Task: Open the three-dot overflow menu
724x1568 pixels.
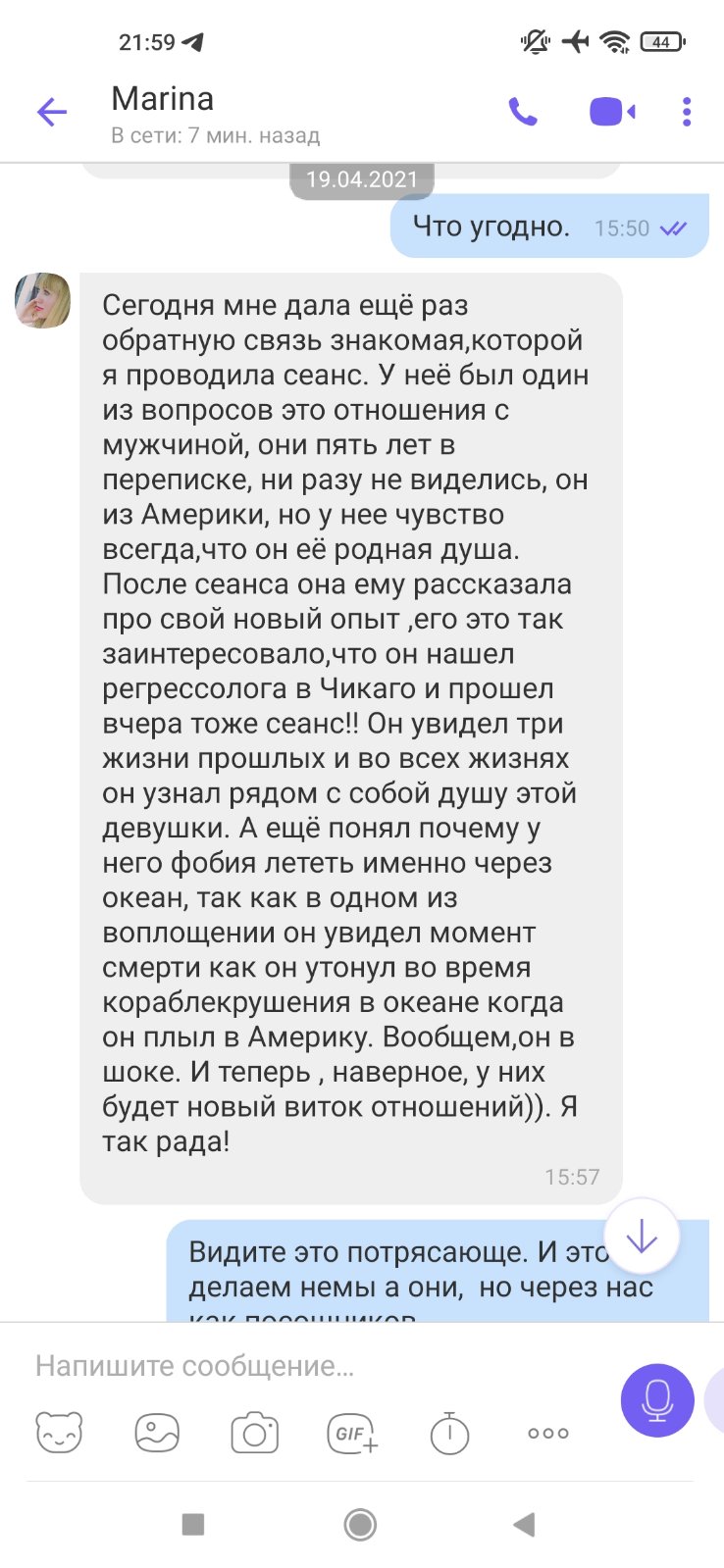Action: coord(687,112)
